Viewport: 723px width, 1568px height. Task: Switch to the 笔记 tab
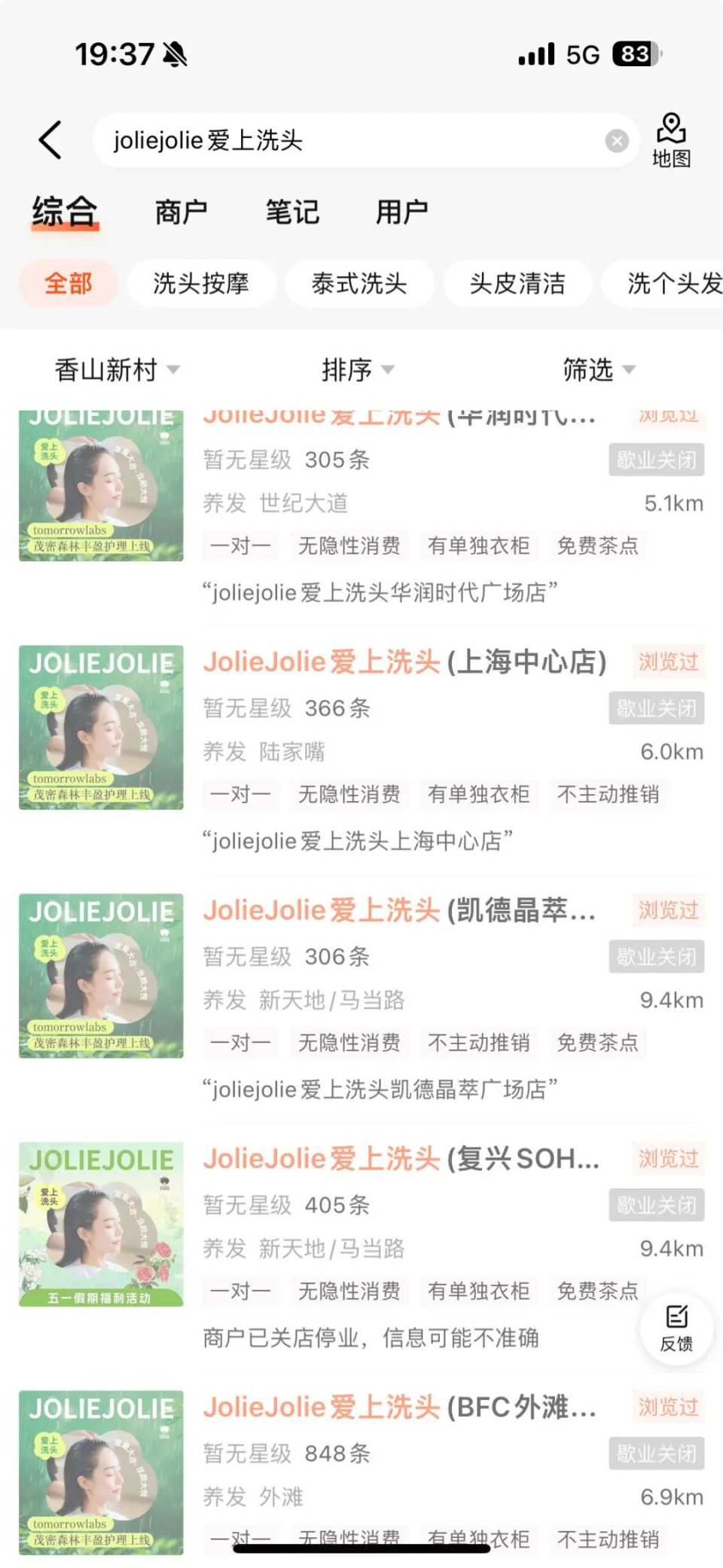(292, 212)
